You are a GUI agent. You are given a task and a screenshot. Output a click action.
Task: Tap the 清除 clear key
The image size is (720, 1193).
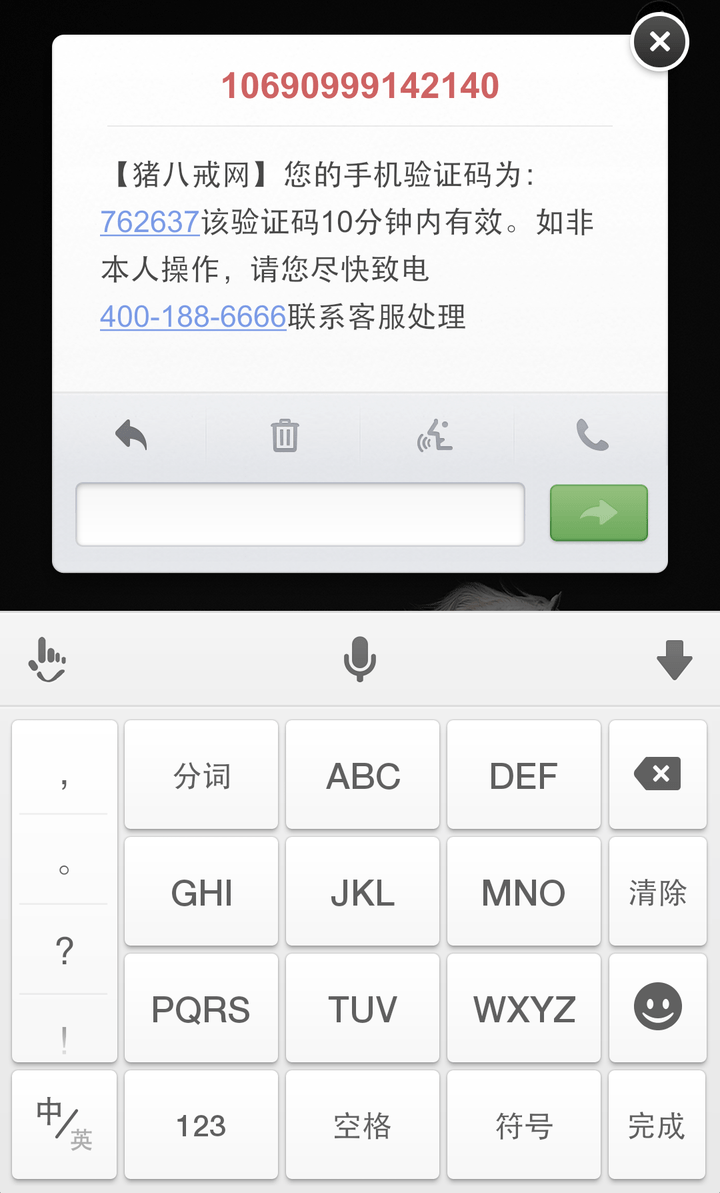pos(656,892)
